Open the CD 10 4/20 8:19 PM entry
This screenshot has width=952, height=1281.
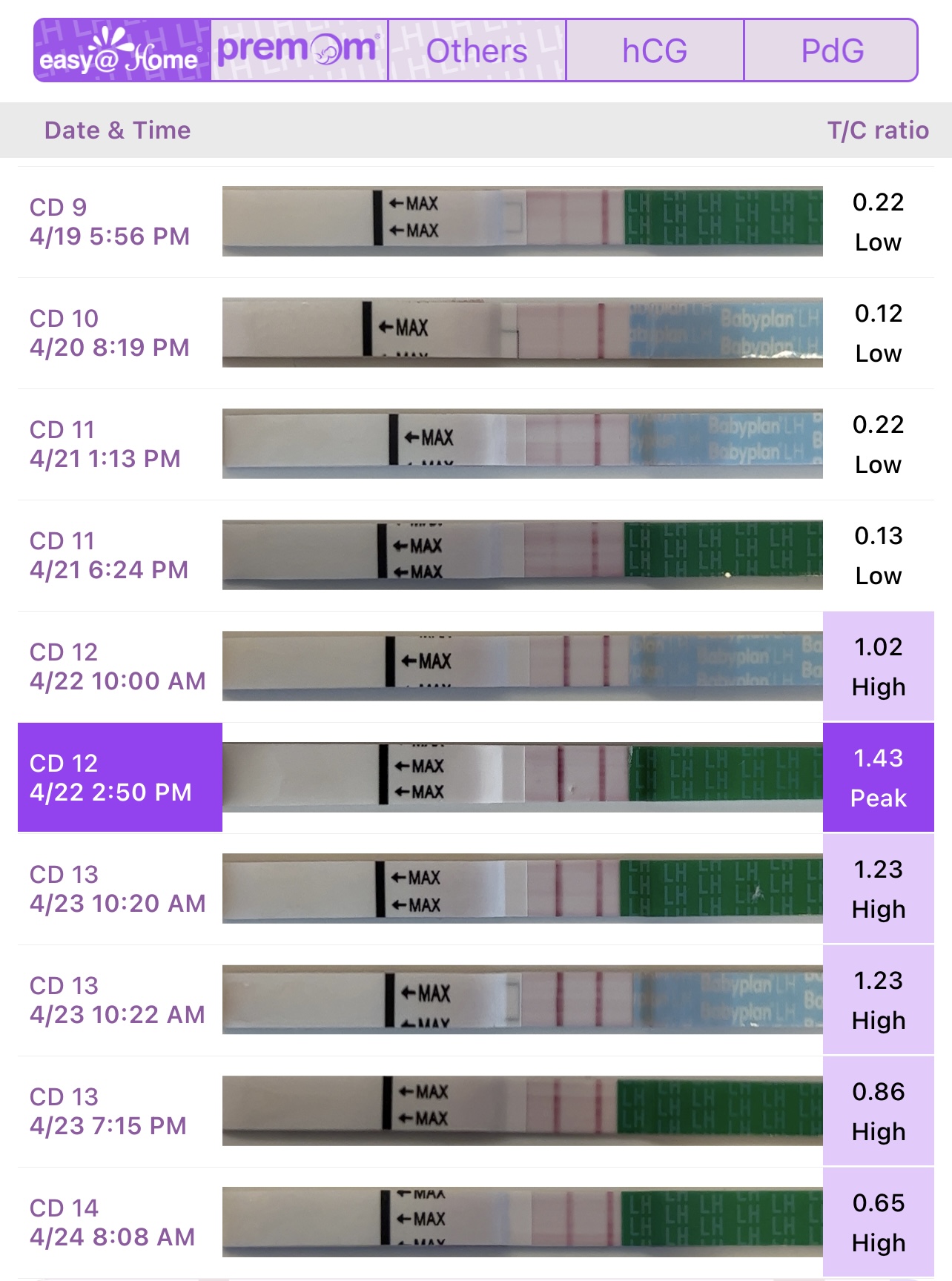coord(475,333)
